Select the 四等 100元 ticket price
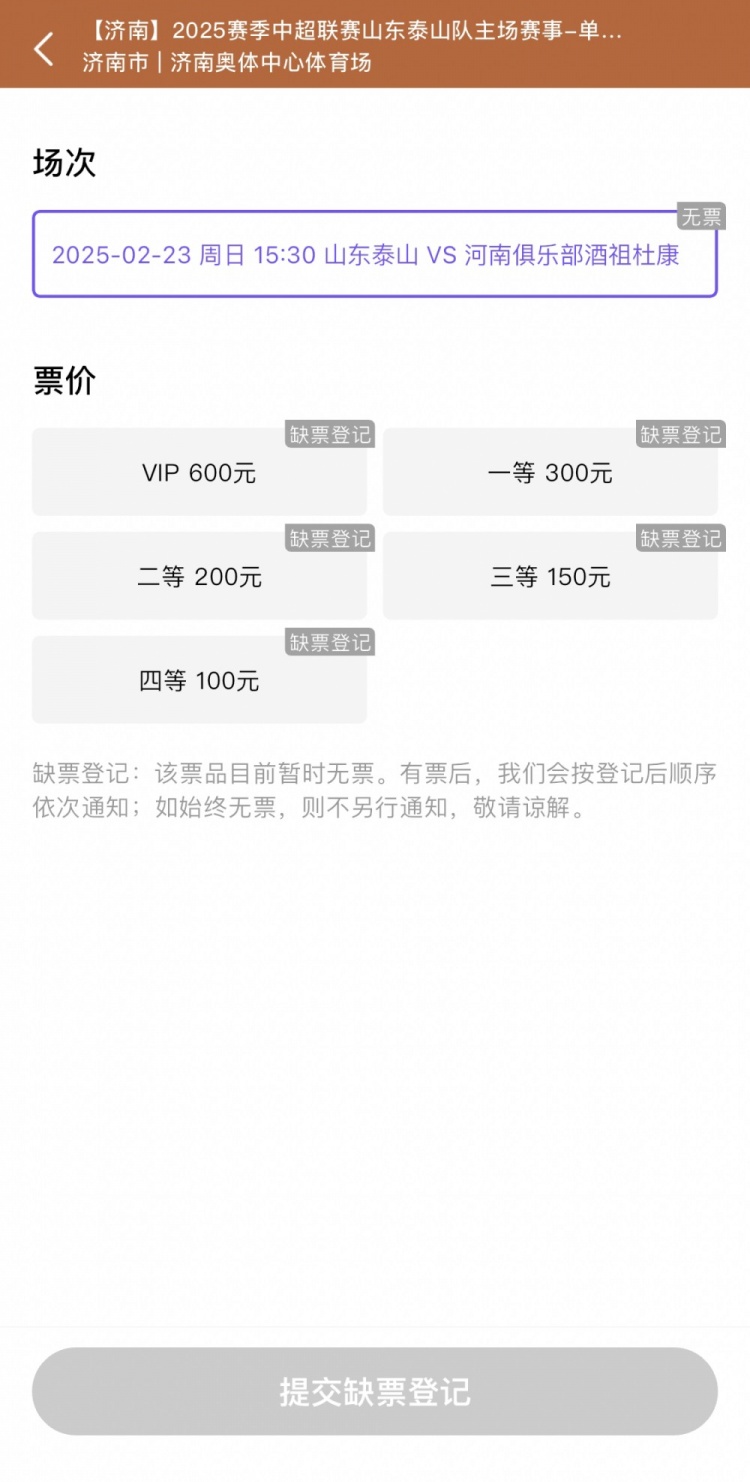The image size is (750, 1482). (199, 681)
